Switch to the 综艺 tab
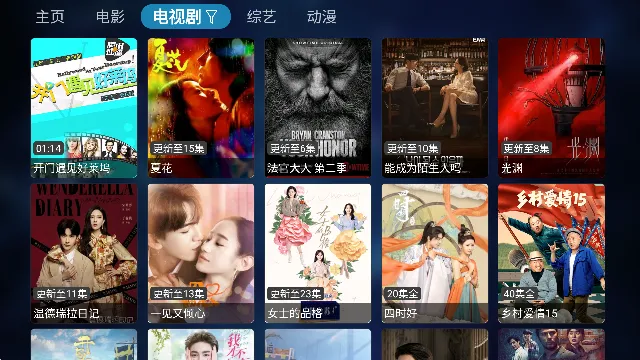 click(261, 17)
